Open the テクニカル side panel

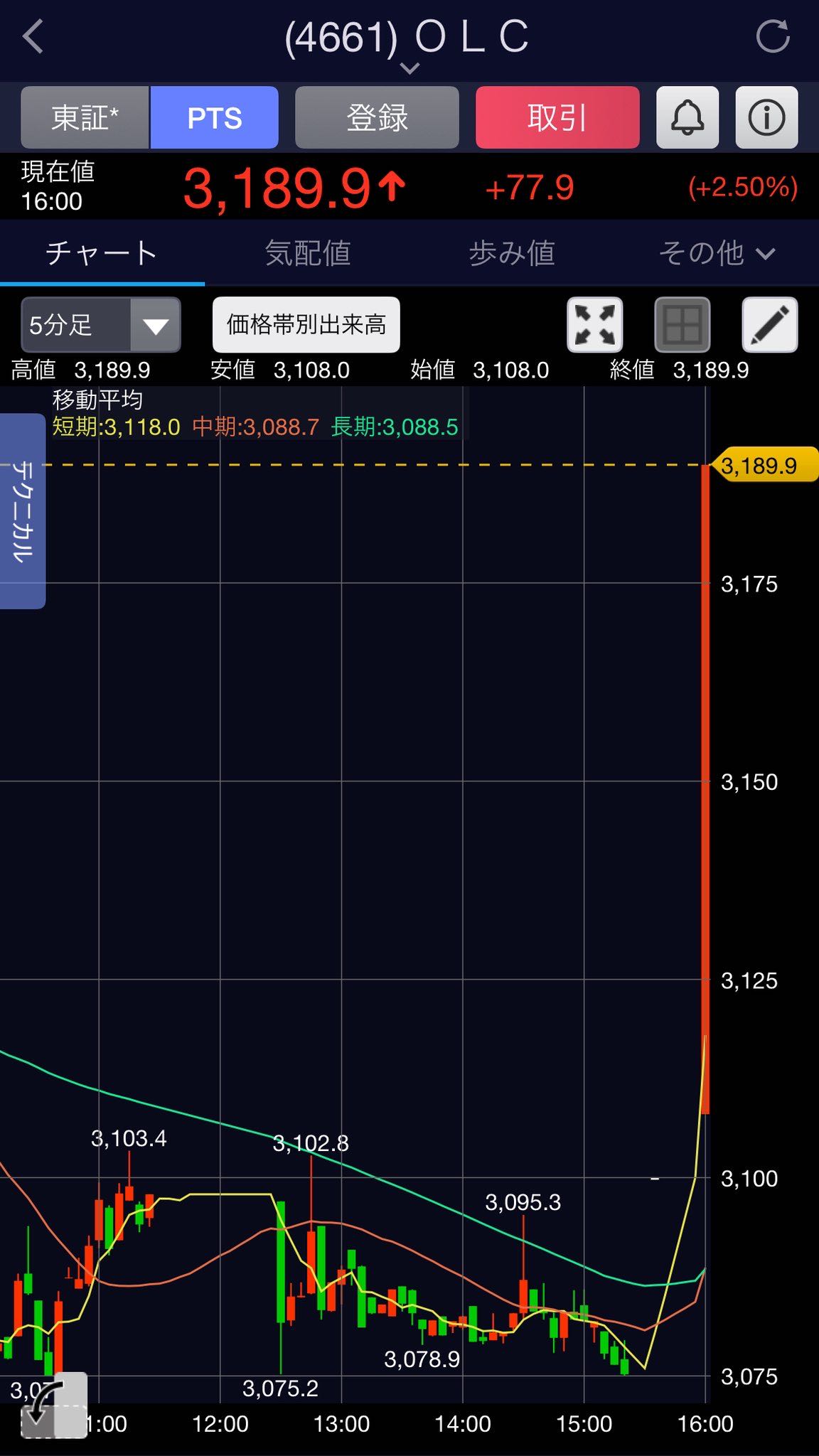tap(22, 511)
